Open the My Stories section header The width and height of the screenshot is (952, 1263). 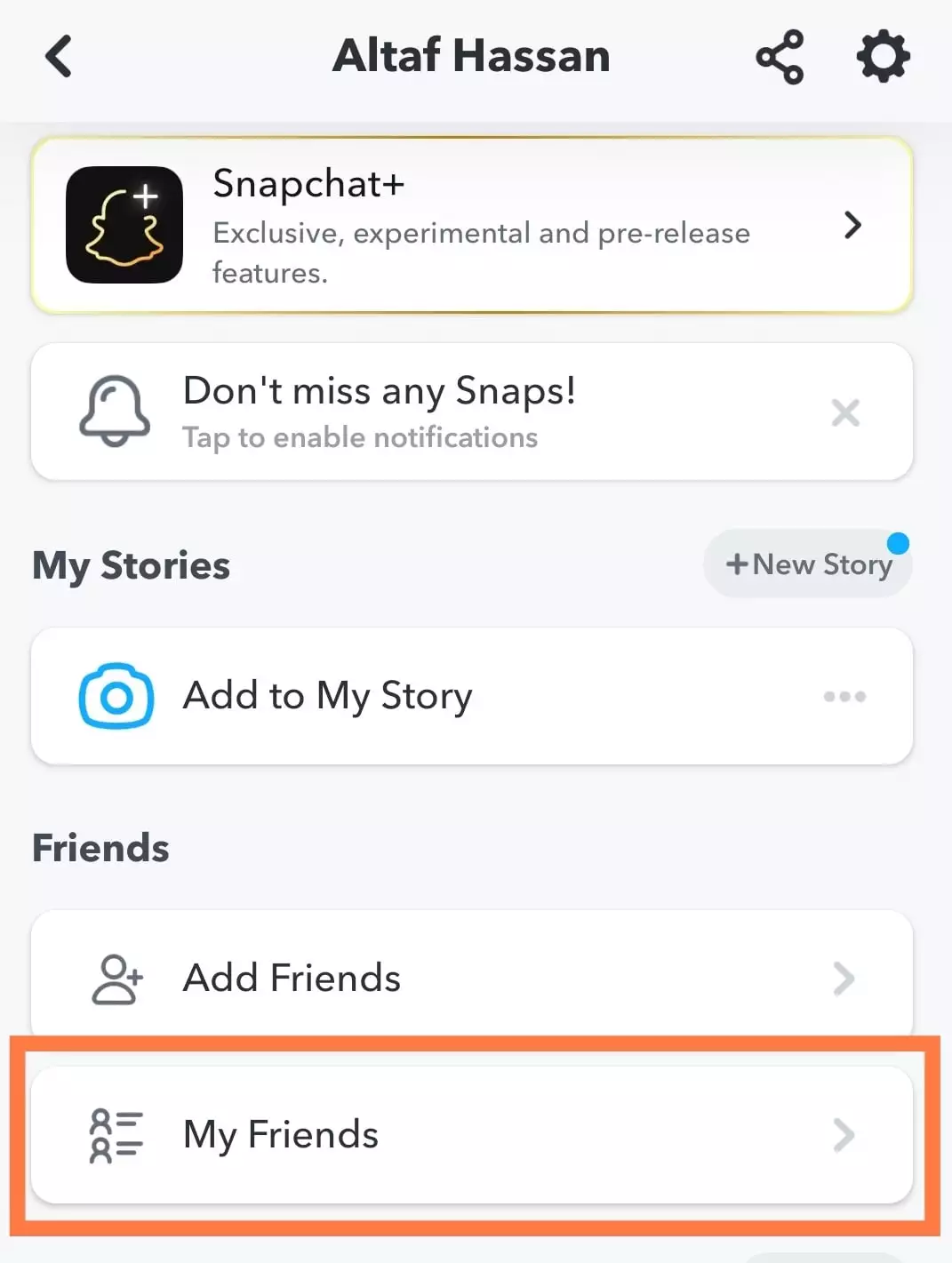coord(131,564)
